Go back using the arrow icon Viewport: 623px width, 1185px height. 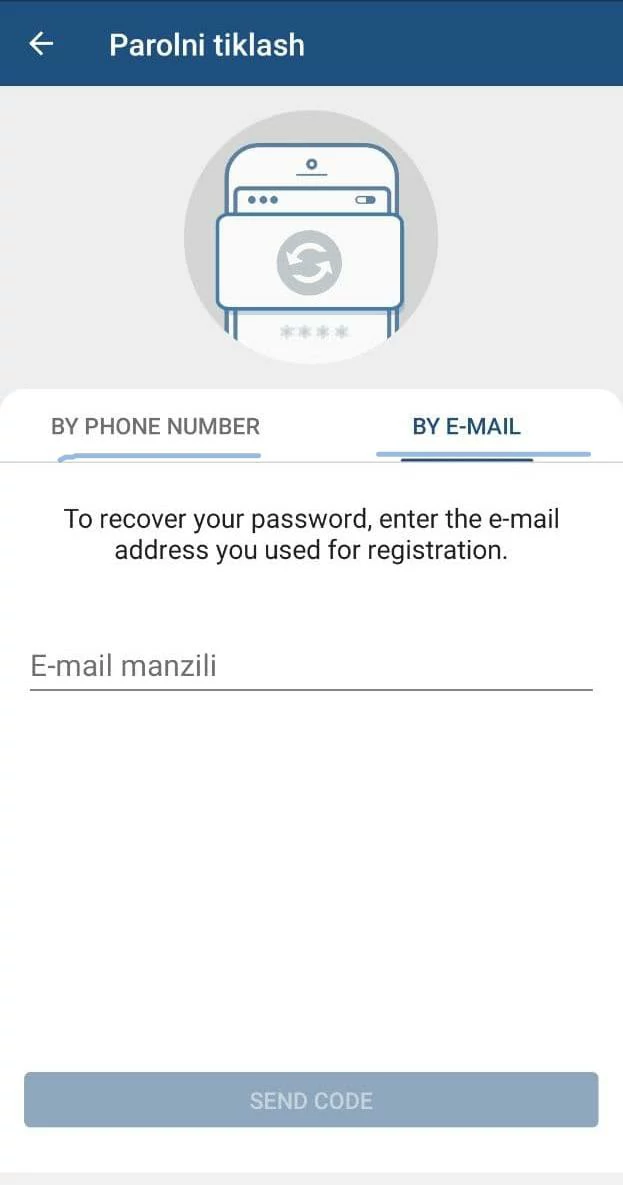point(41,44)
